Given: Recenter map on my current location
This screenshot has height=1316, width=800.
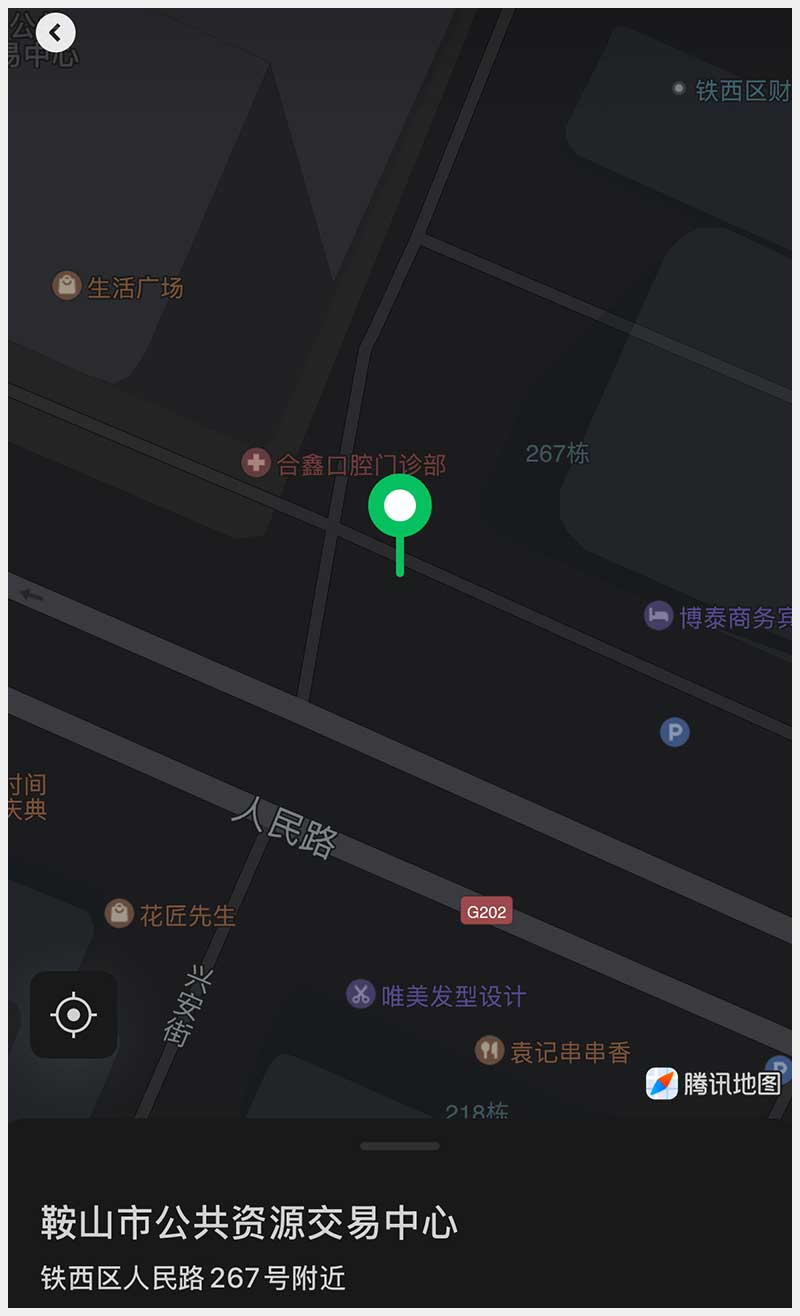Looking at the screenshot, I should pos(73,1014).
